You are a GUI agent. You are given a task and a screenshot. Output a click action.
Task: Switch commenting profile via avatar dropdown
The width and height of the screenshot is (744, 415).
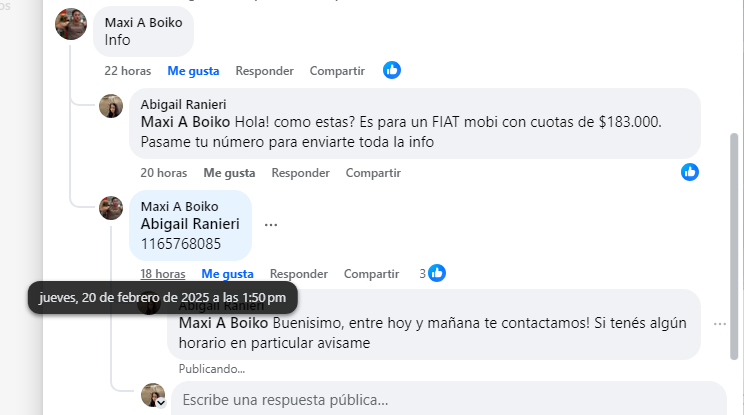[159, 403]
